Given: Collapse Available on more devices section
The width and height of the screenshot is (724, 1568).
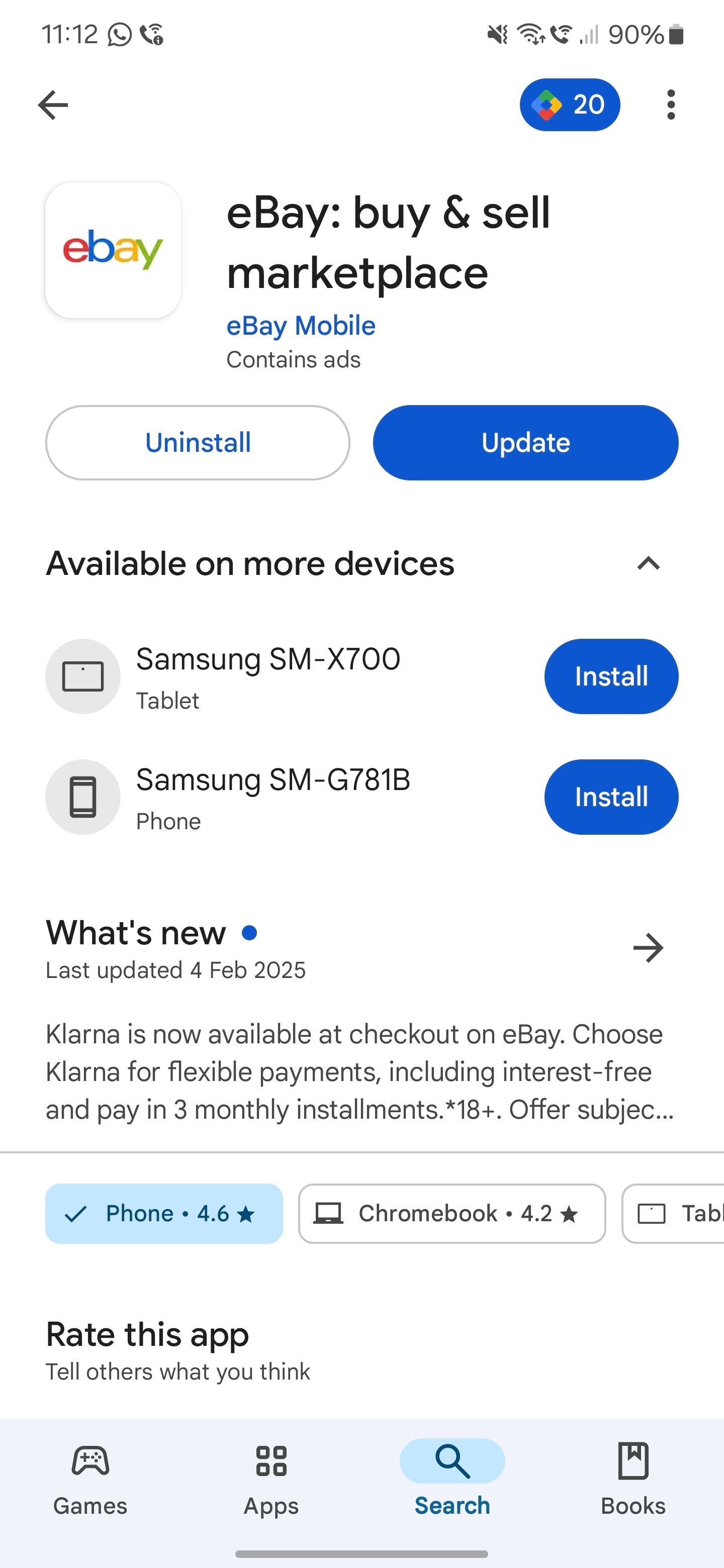Looking at the screenshot, I should (648, 564).
